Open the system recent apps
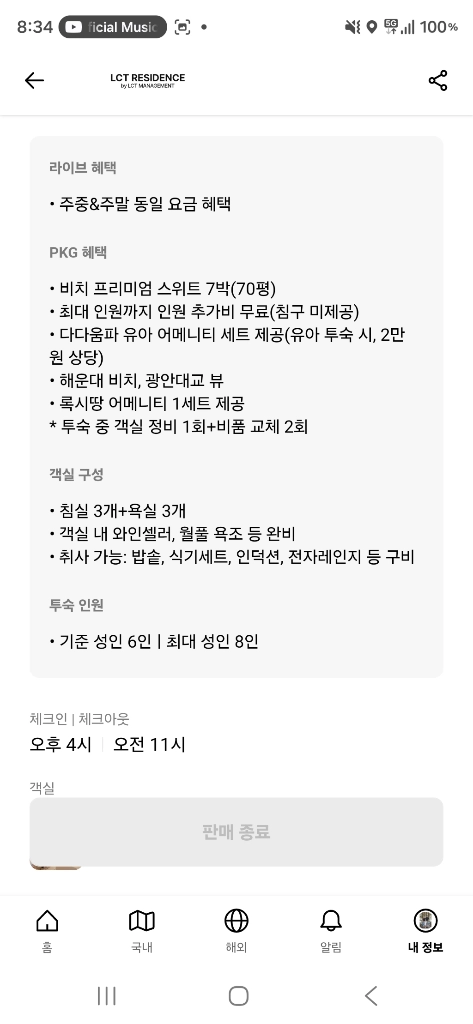Viewport: 473px width, 1024px height. (x=106, y=996)
